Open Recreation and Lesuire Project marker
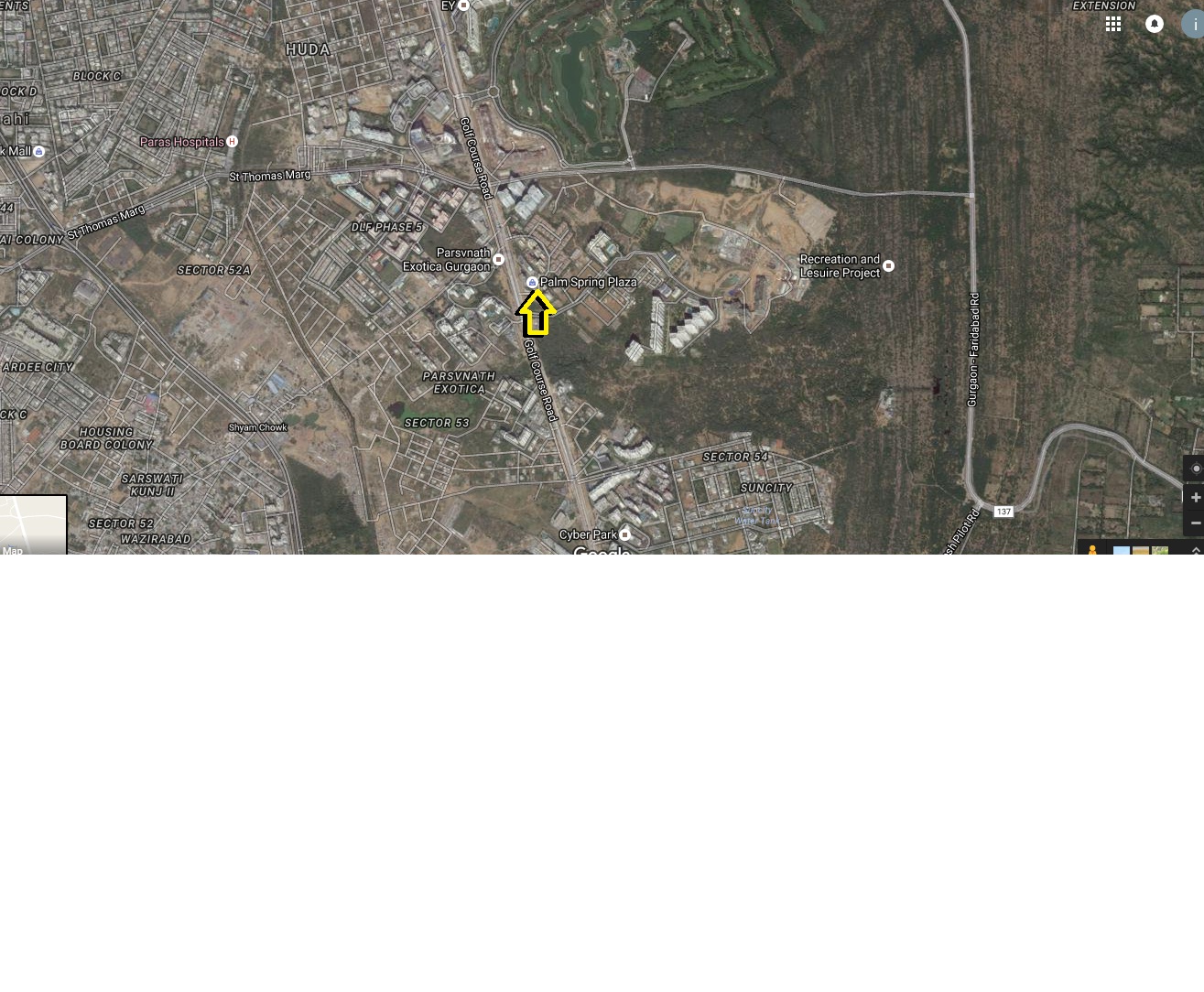 click(x=888, y=266)
